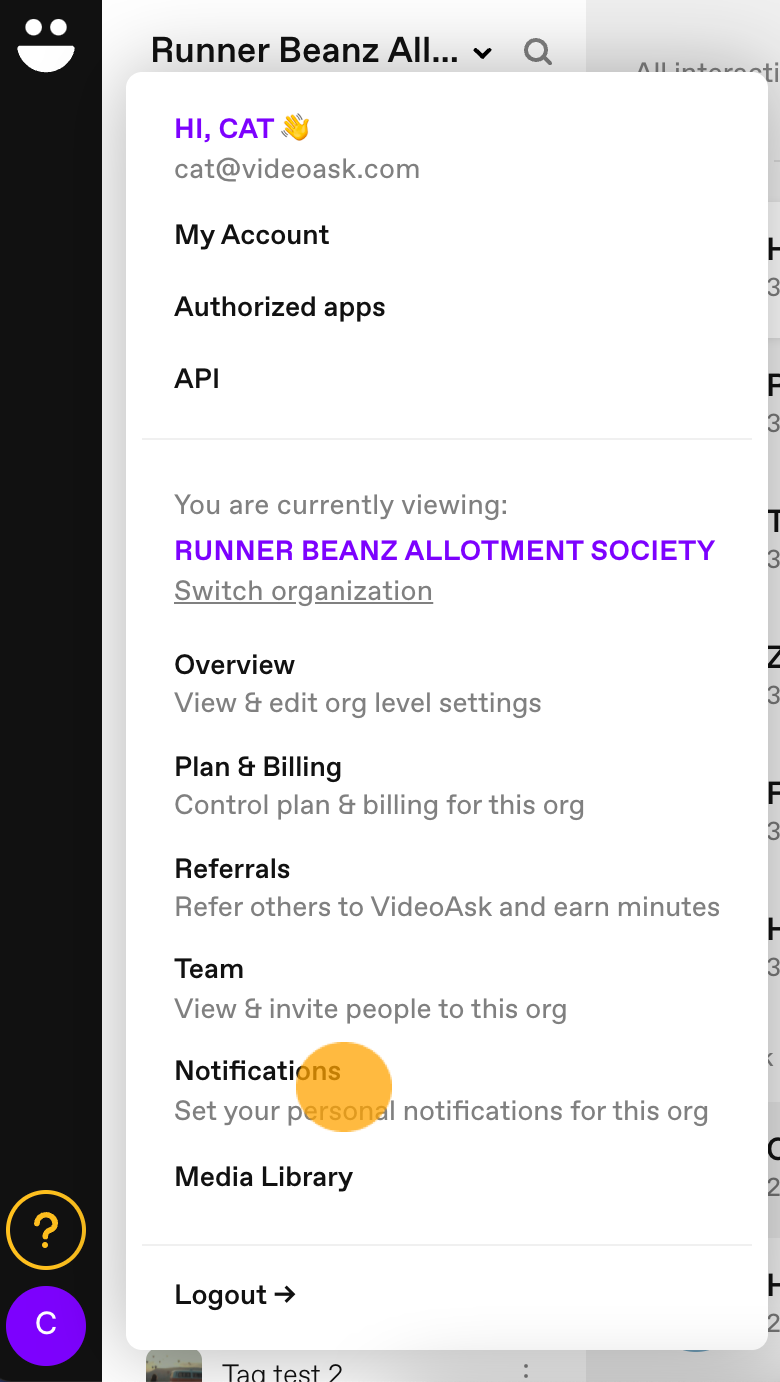780x1382 pixels.
Task: Tap the search magnifier icon
Action: pyautogui.click(x=538, y=51)
